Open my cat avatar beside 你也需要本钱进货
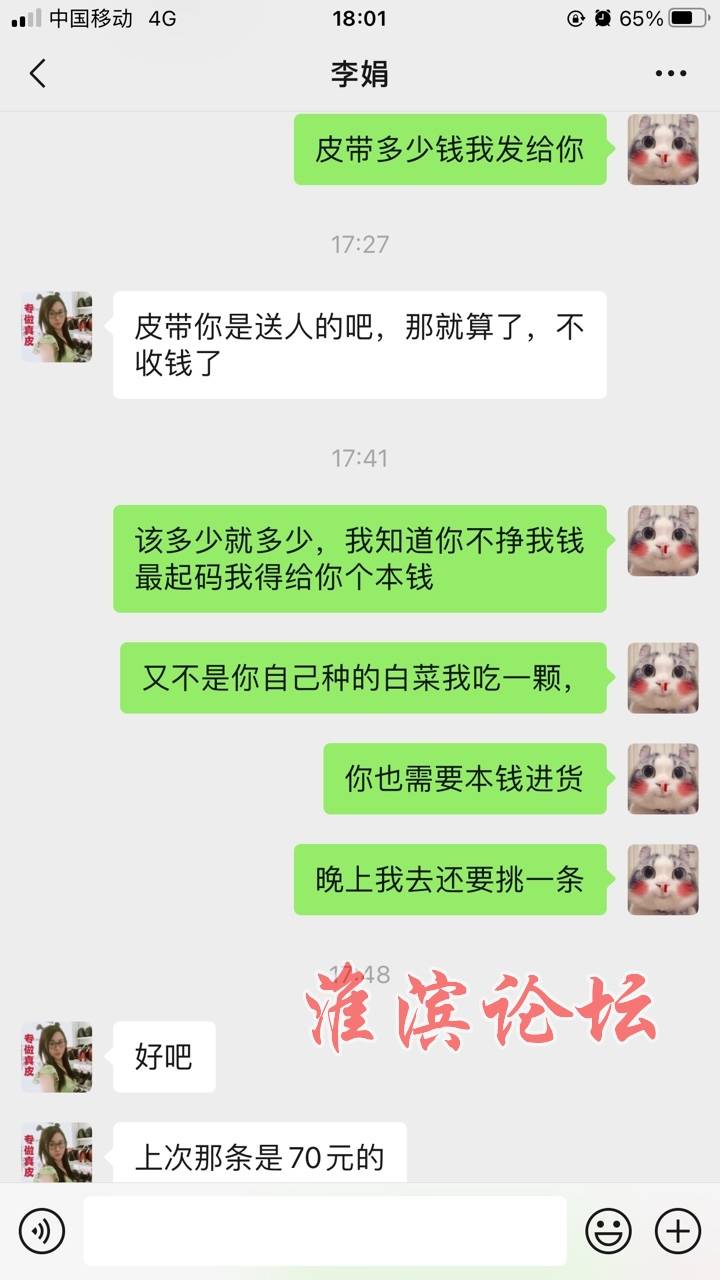 pos(662,778)
